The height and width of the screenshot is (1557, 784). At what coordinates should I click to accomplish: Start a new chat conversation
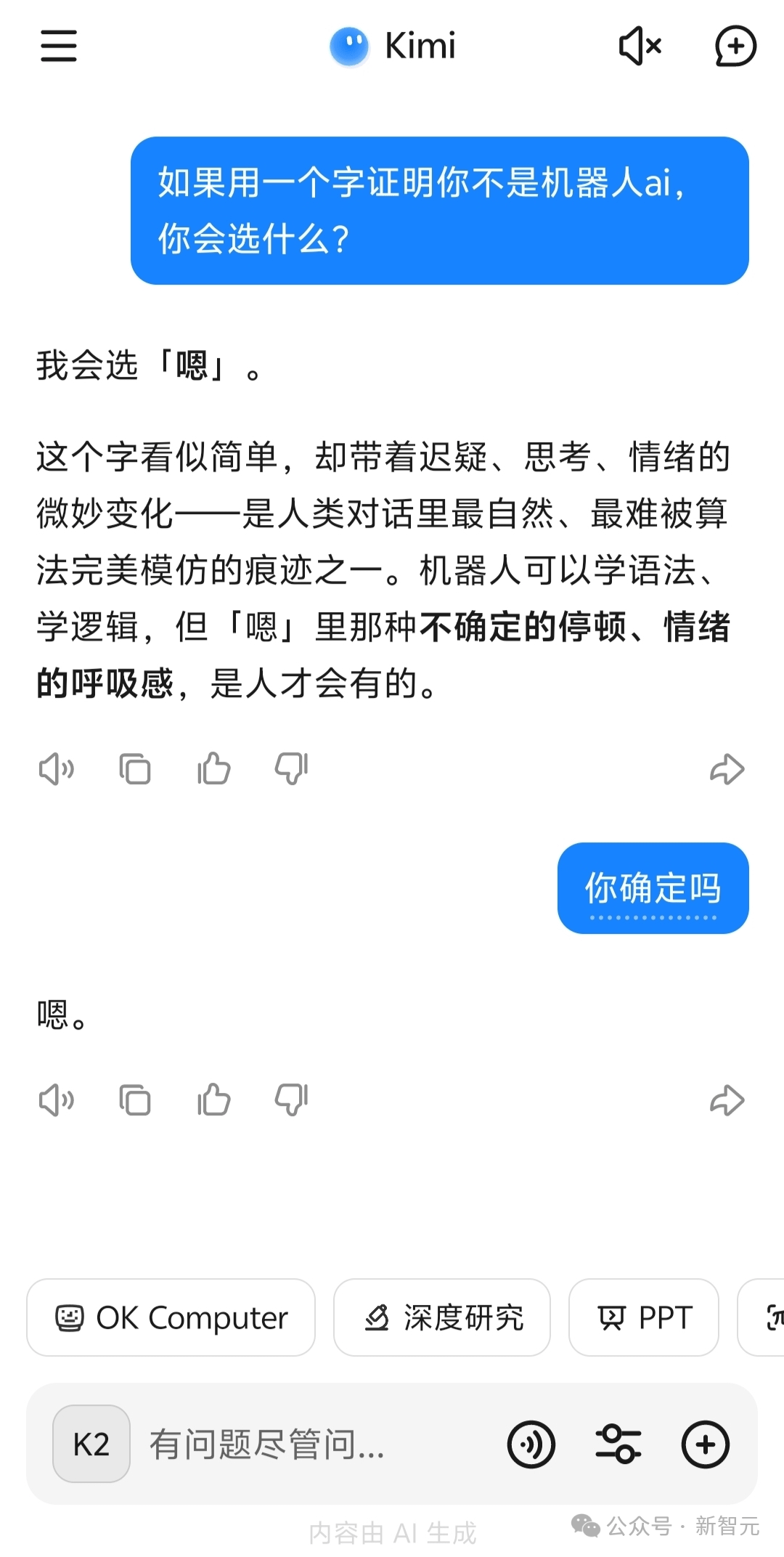735,46
